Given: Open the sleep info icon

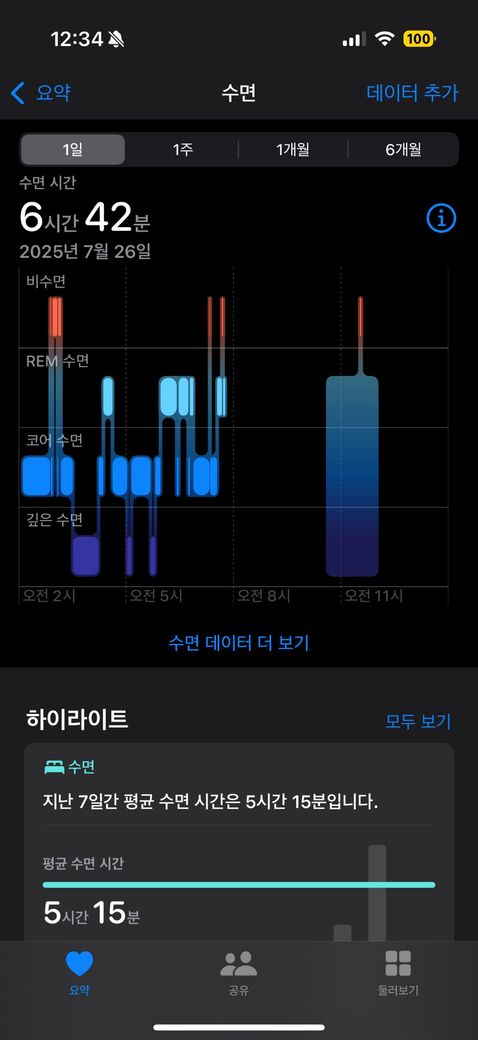Looking at the screenshot, I should 441,218.
